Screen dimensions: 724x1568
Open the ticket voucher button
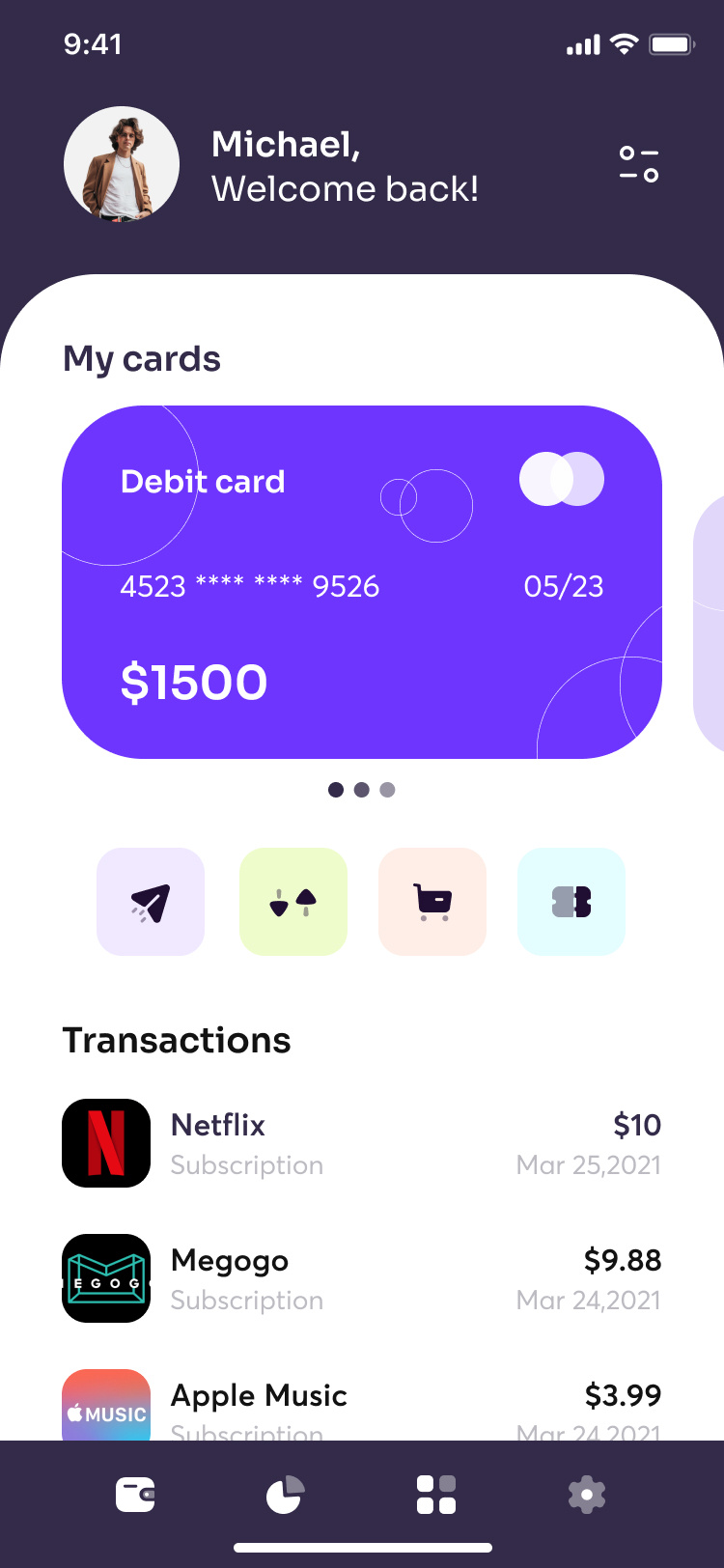571,902
